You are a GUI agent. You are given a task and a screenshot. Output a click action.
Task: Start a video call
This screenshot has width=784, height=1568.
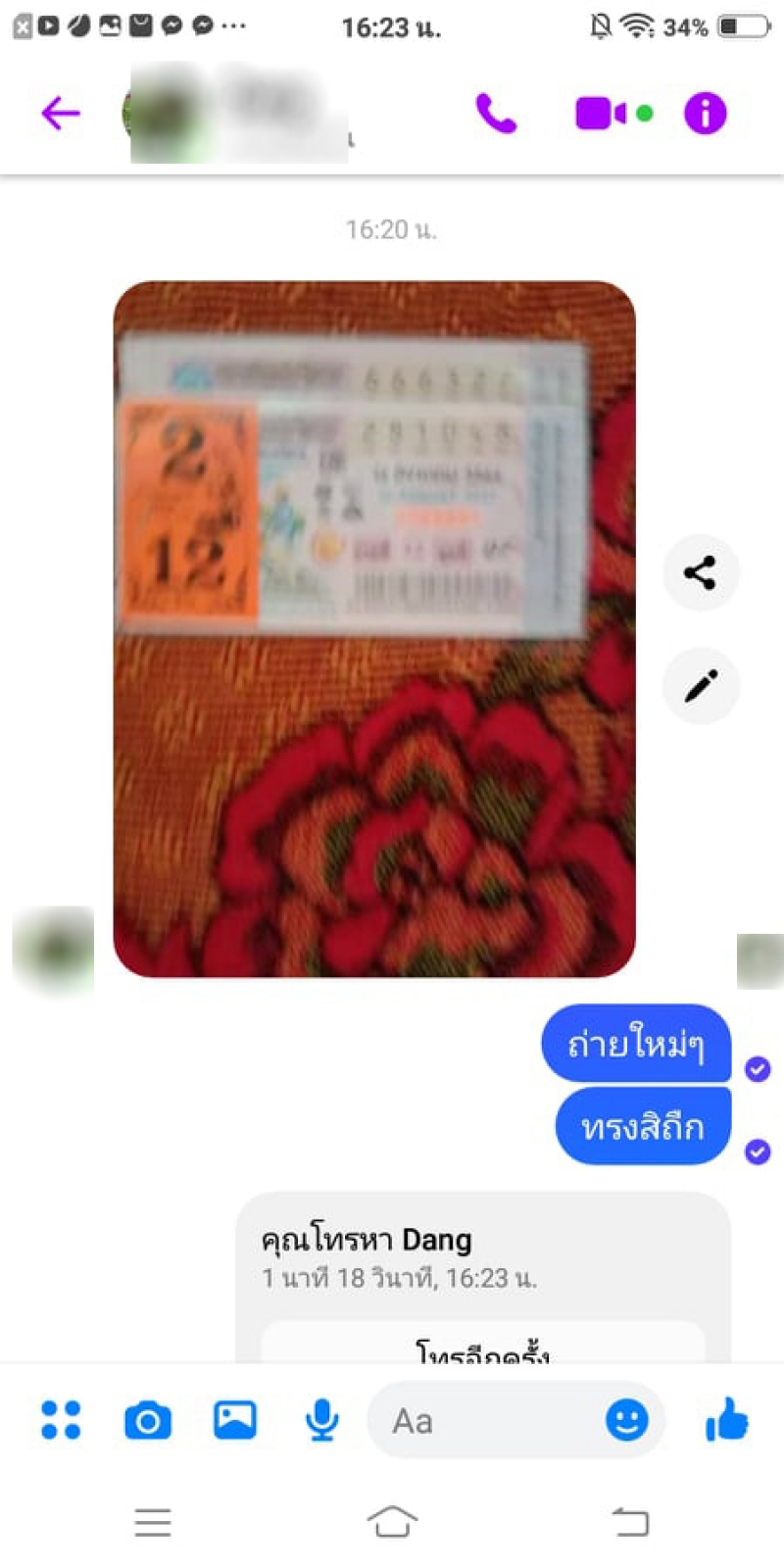pyautogui.click(x=601, y=114)
